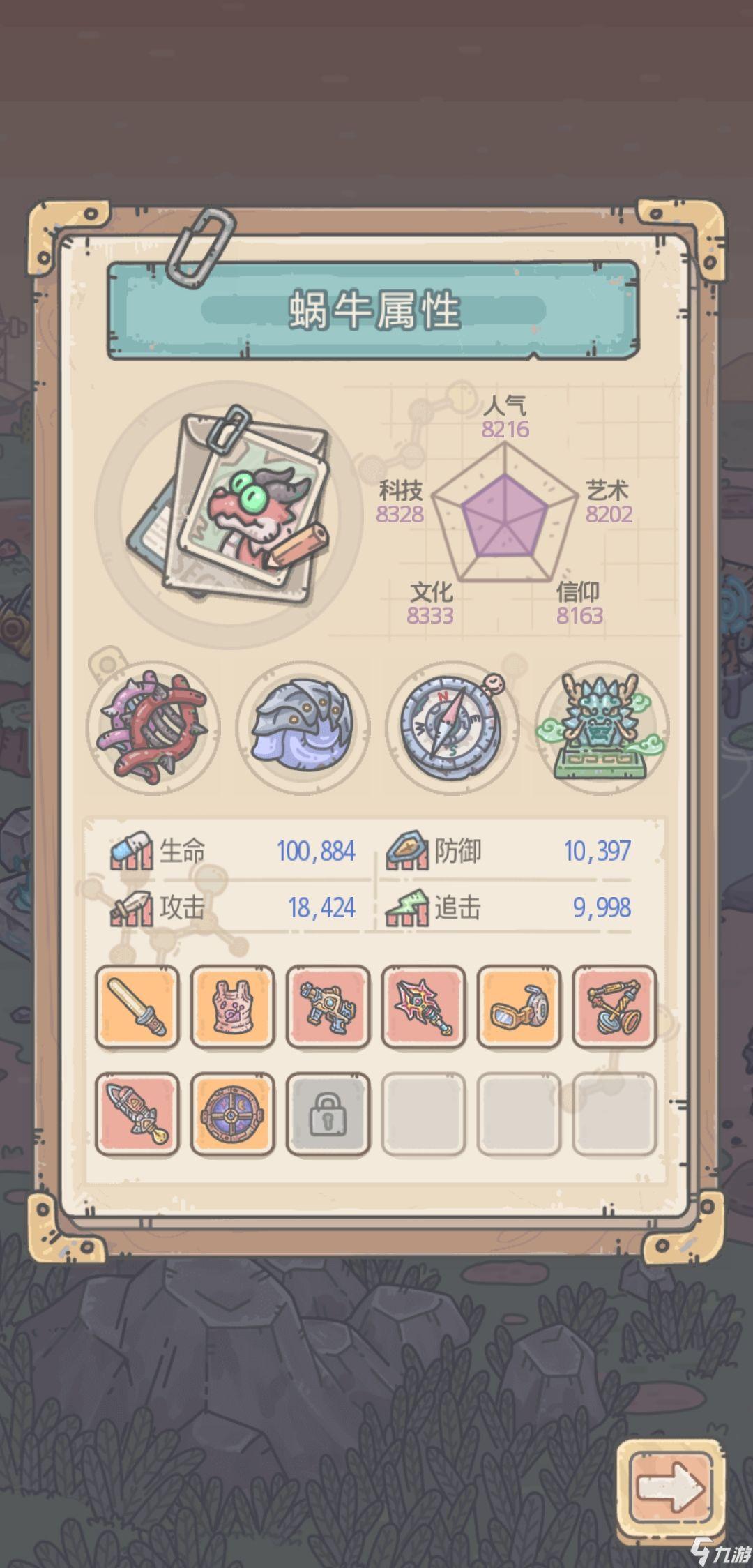753x1568 pixels.
Task: Open the rocket sword equipment slot
Action: tap(137, 1114)
